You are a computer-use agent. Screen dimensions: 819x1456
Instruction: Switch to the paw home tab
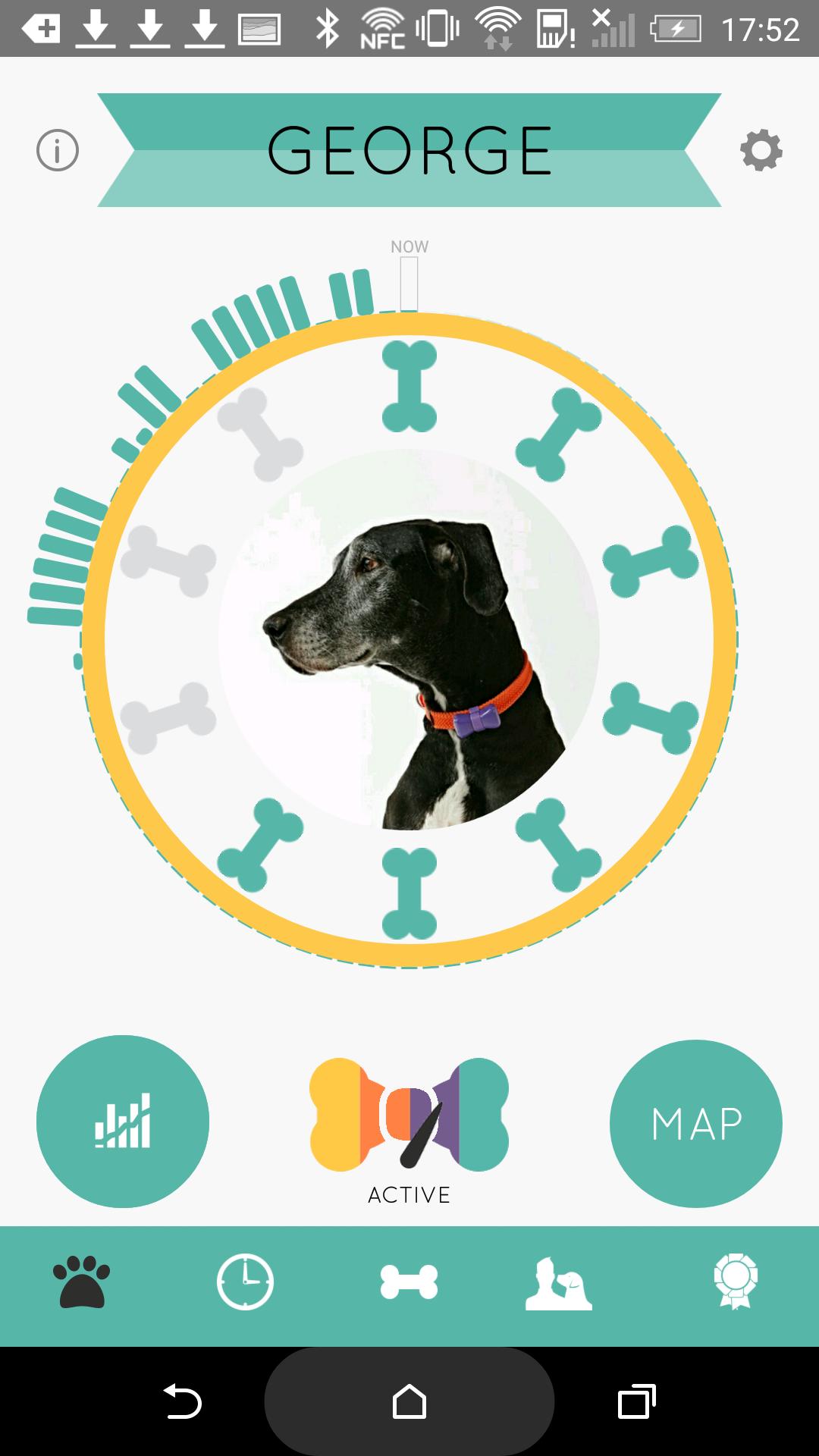tap(82, 1282)
